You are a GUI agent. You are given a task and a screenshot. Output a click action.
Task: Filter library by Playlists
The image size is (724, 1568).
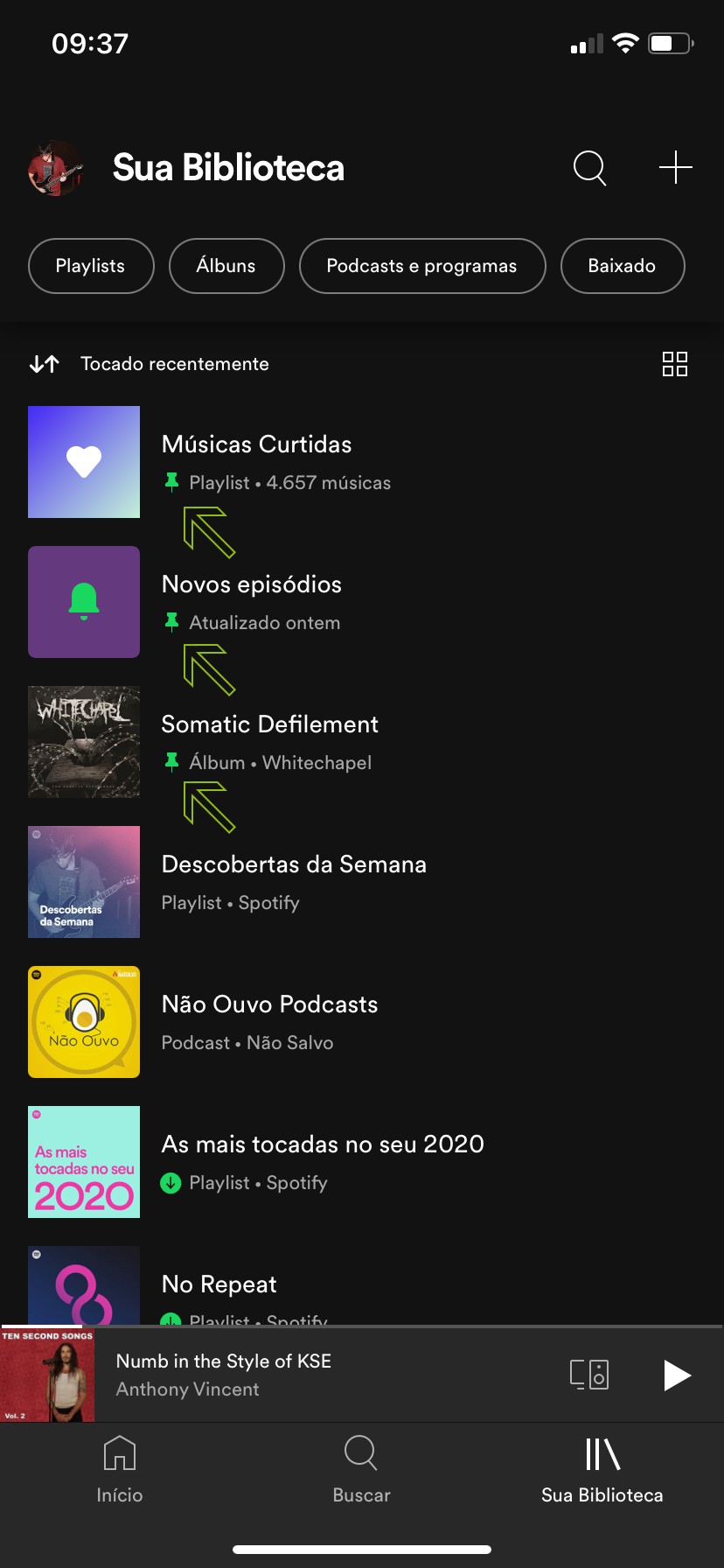point(91,266)
